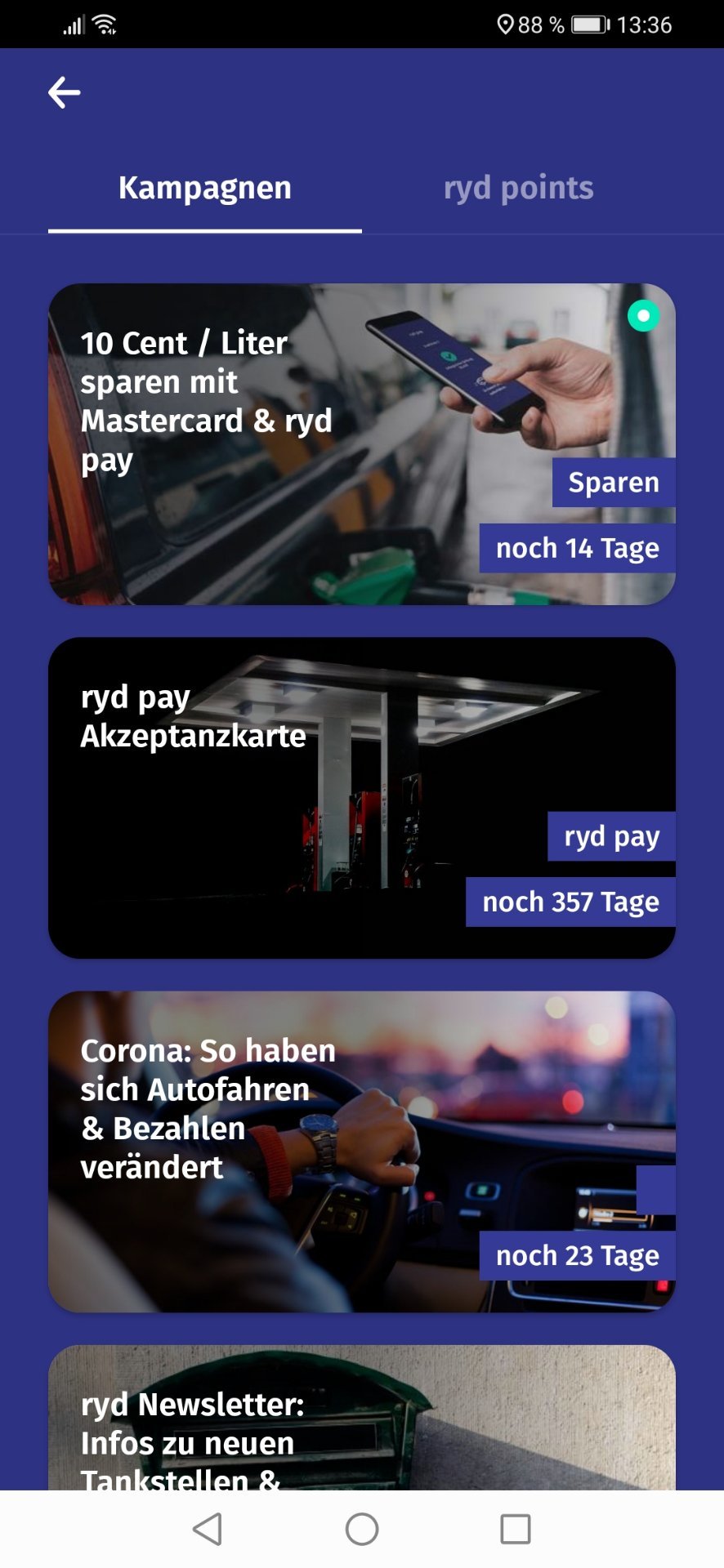Image resolution: width=724 pixels, height=1568 pixels.
Task: Open recent apps from navigation bar
Action: click(x=516, y=1529)
